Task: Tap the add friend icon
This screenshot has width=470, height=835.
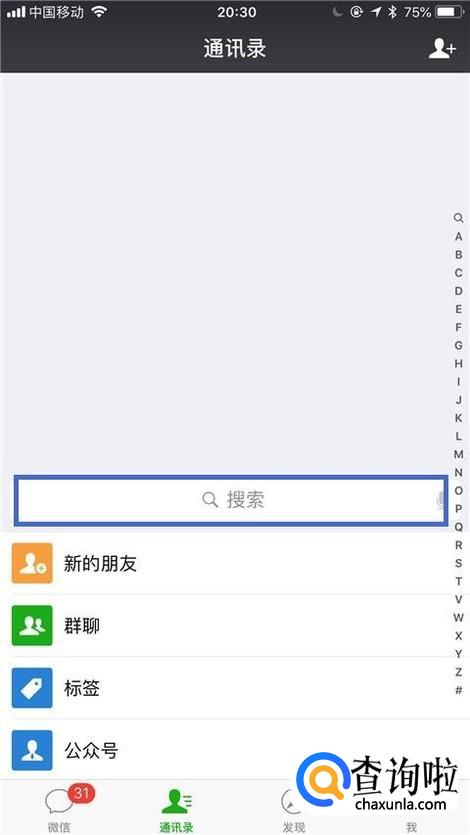Action: point(442,48)
